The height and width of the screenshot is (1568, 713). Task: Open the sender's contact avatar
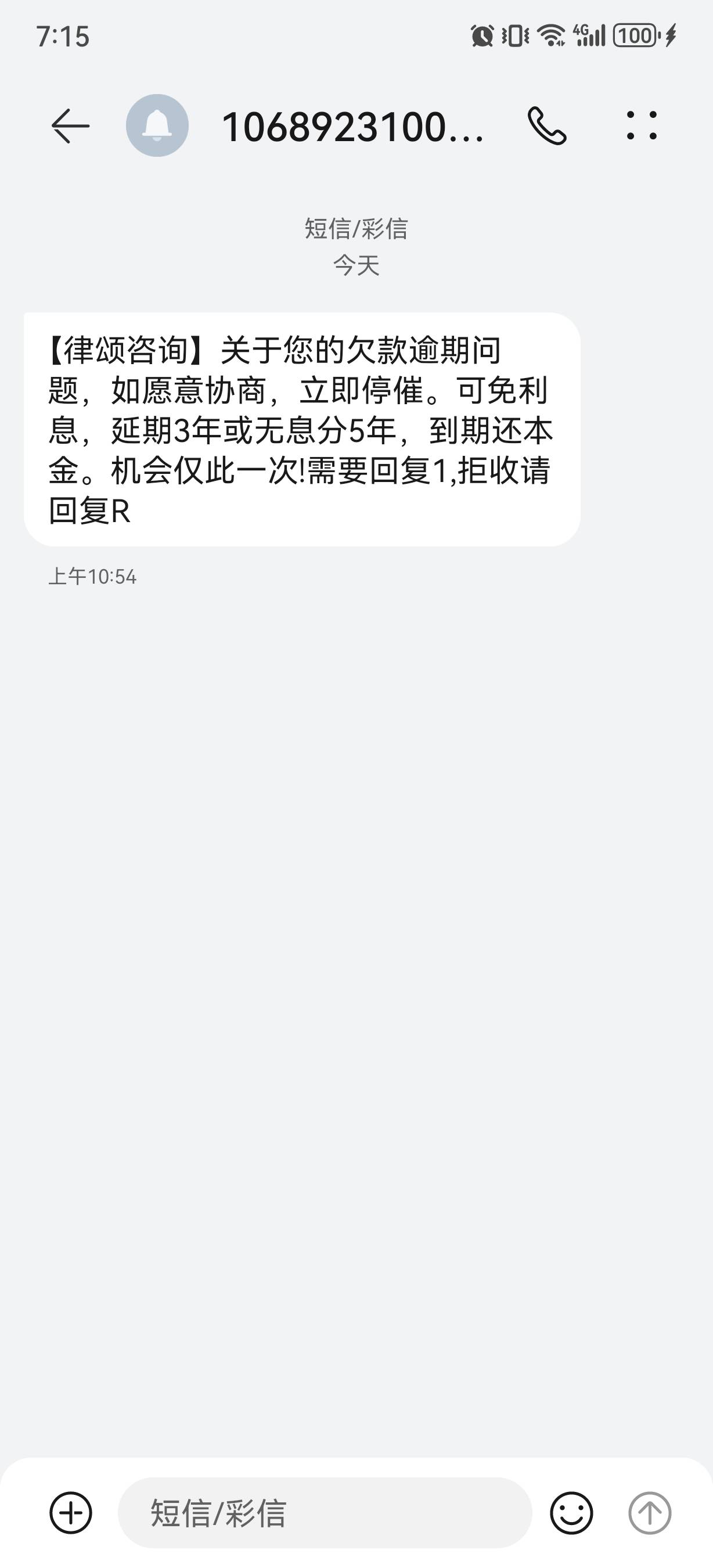(157, 126)
